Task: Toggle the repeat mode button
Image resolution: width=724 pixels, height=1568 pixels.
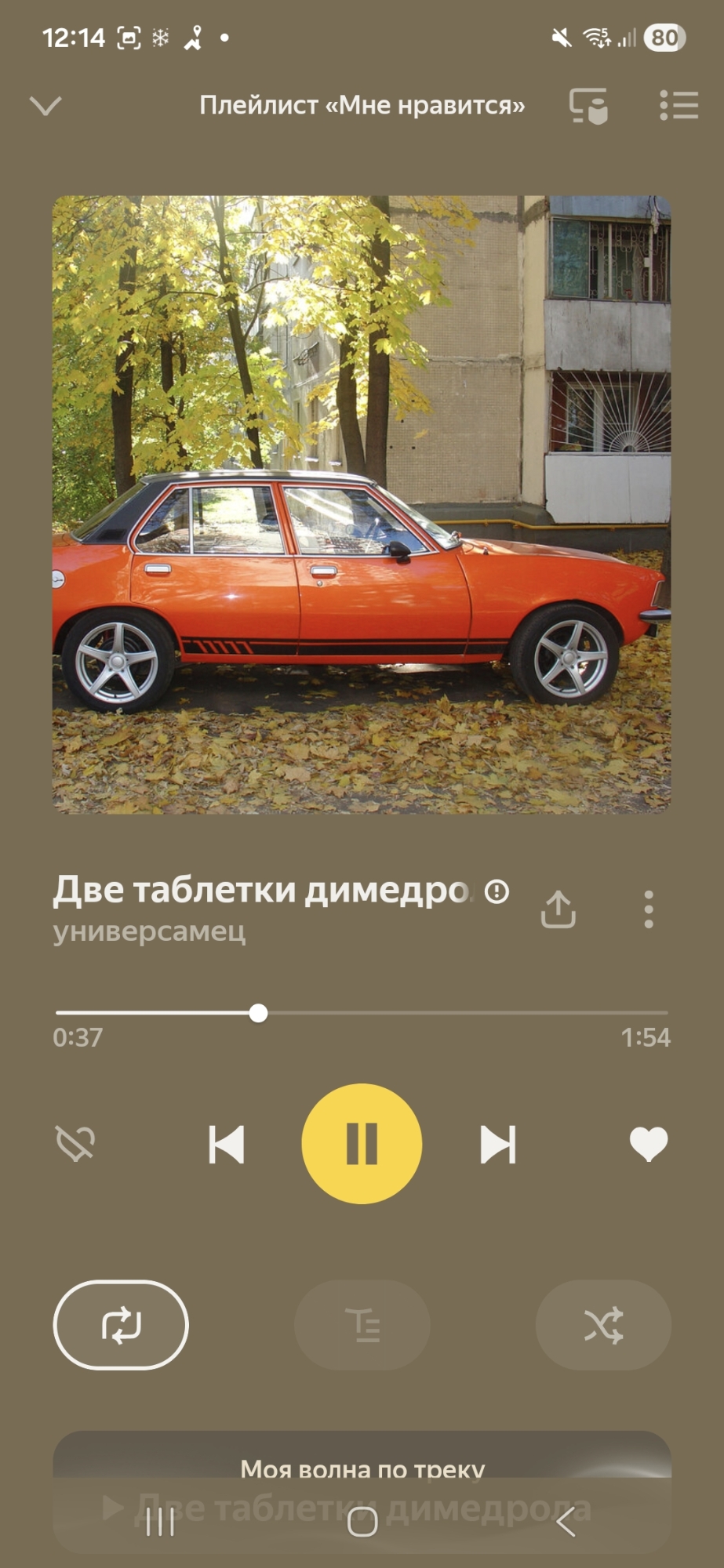Action: point(121,1325)
